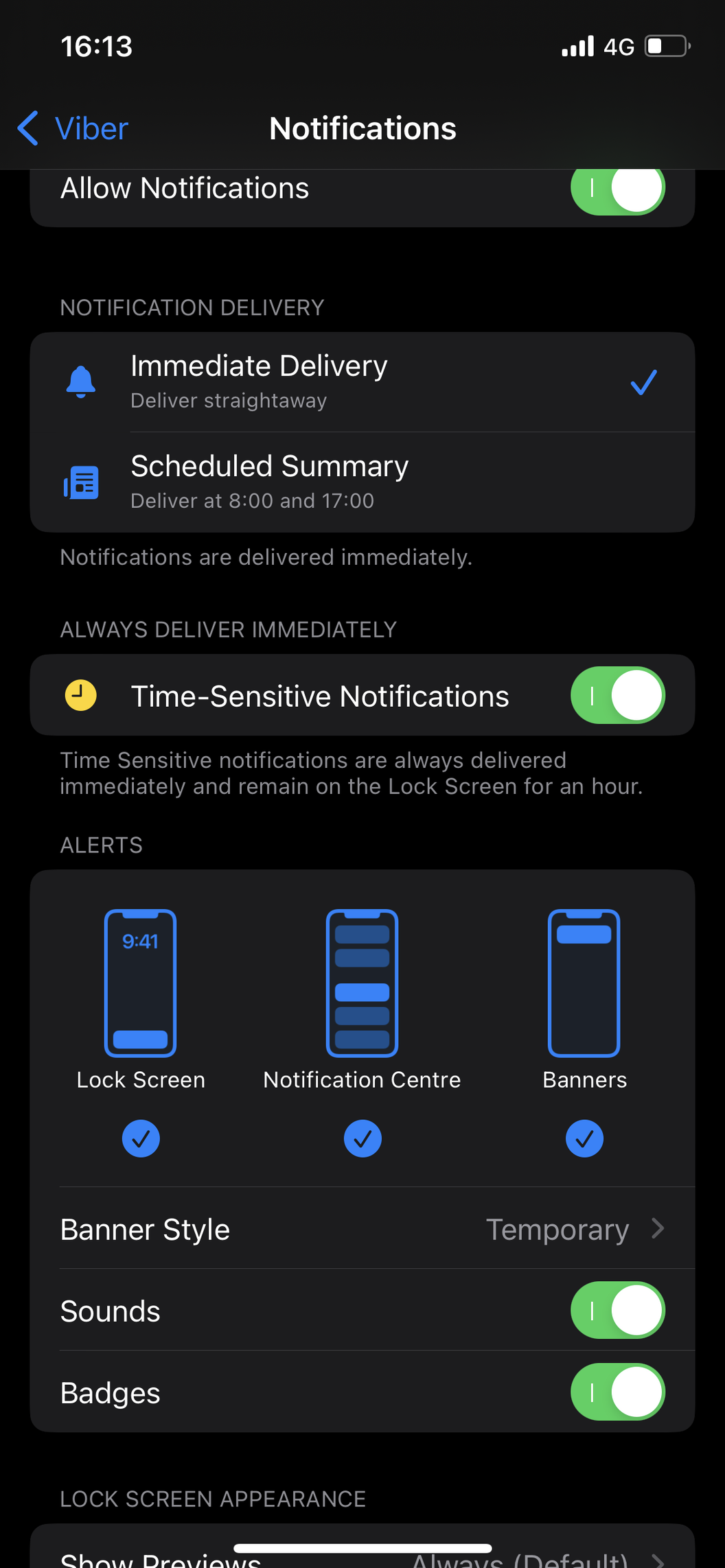Screen dimensions: 725x1568
Task: Select Immediate Delivery option
Action: coord(362,382)
